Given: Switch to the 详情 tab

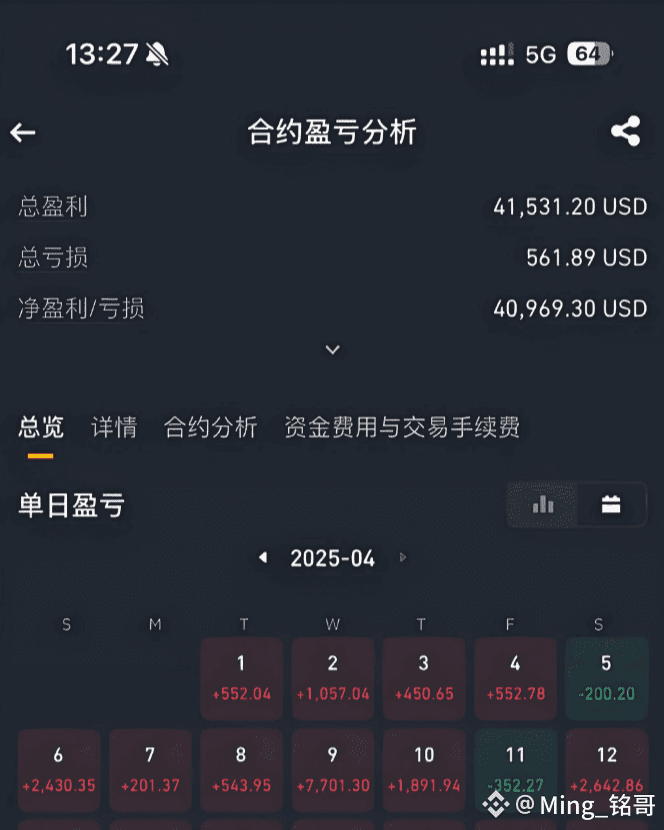Looking at the screenshot, I should coord(114,428).
